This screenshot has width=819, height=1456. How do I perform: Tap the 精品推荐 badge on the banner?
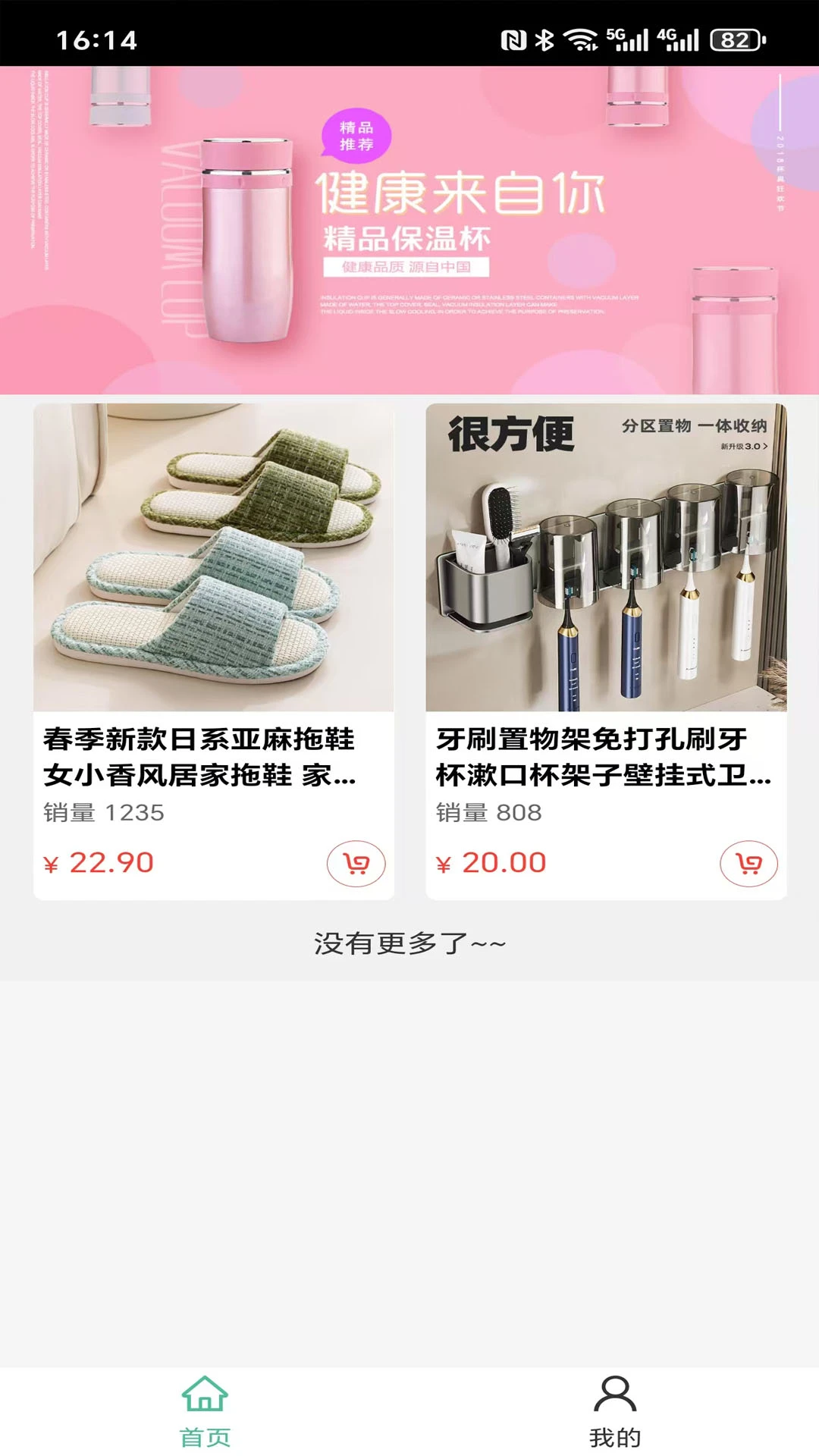[357, 133]
